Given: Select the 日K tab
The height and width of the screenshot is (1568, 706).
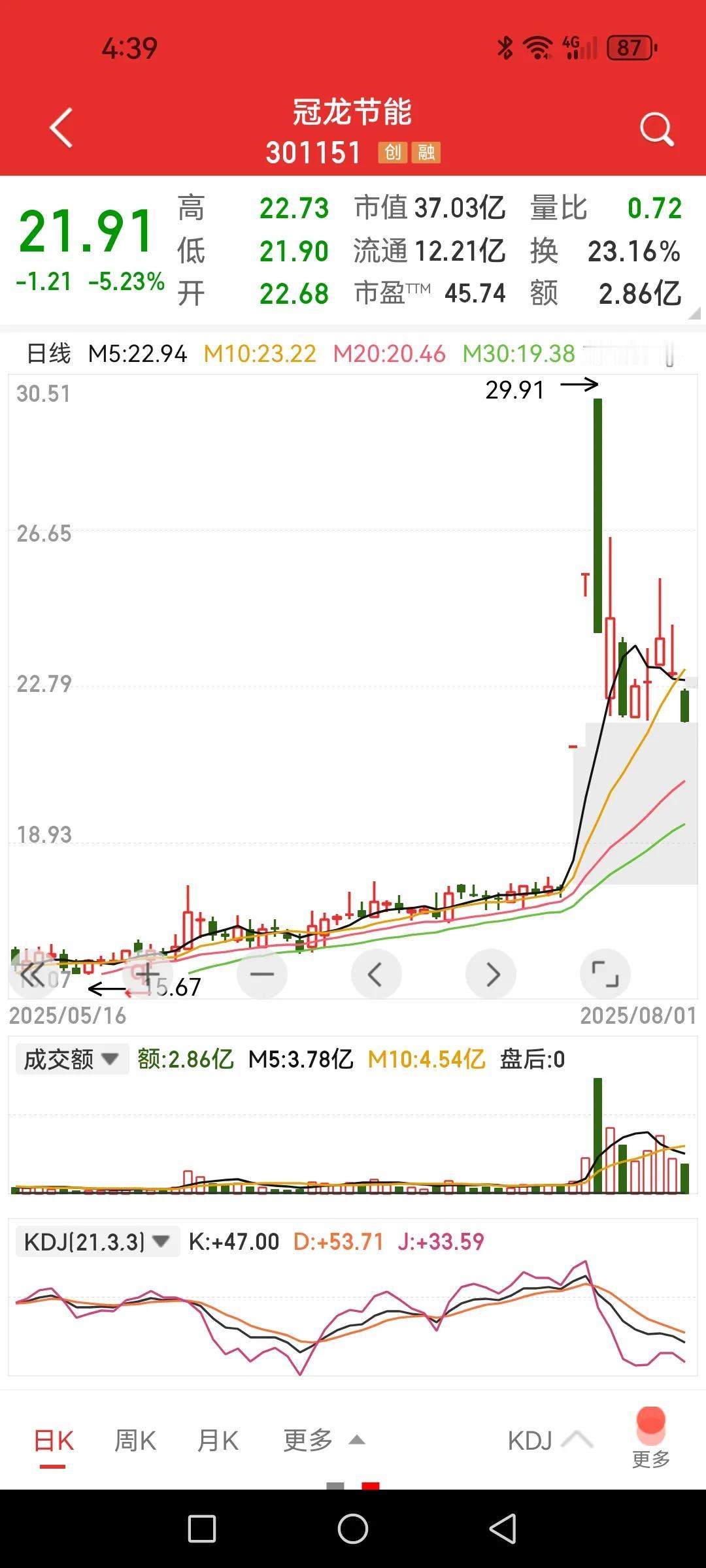Looking at the screenshot, I should pos(54,1441).
